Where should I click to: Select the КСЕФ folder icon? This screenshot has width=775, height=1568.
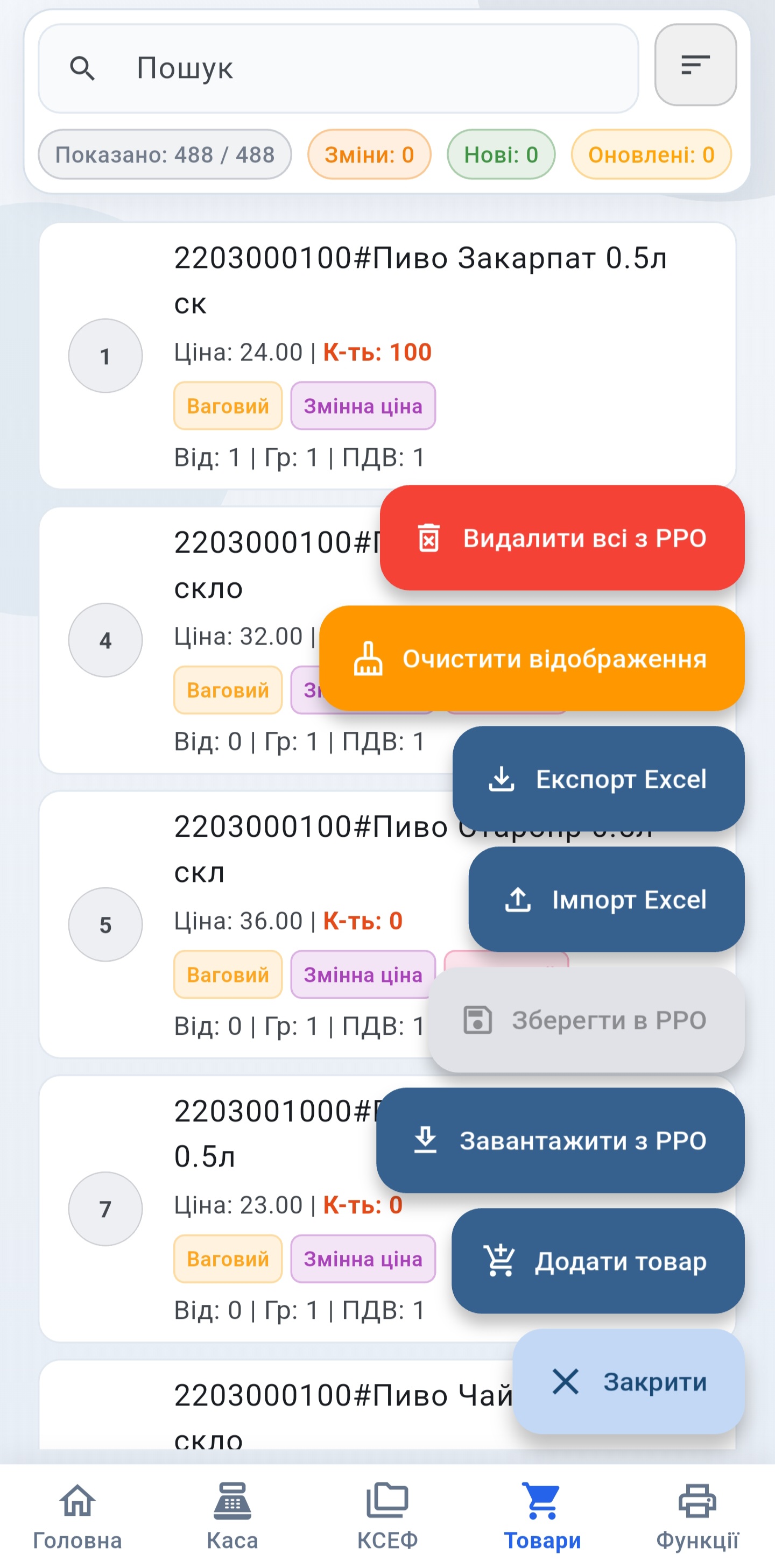pyautogui.click(x=388, y=1500)
